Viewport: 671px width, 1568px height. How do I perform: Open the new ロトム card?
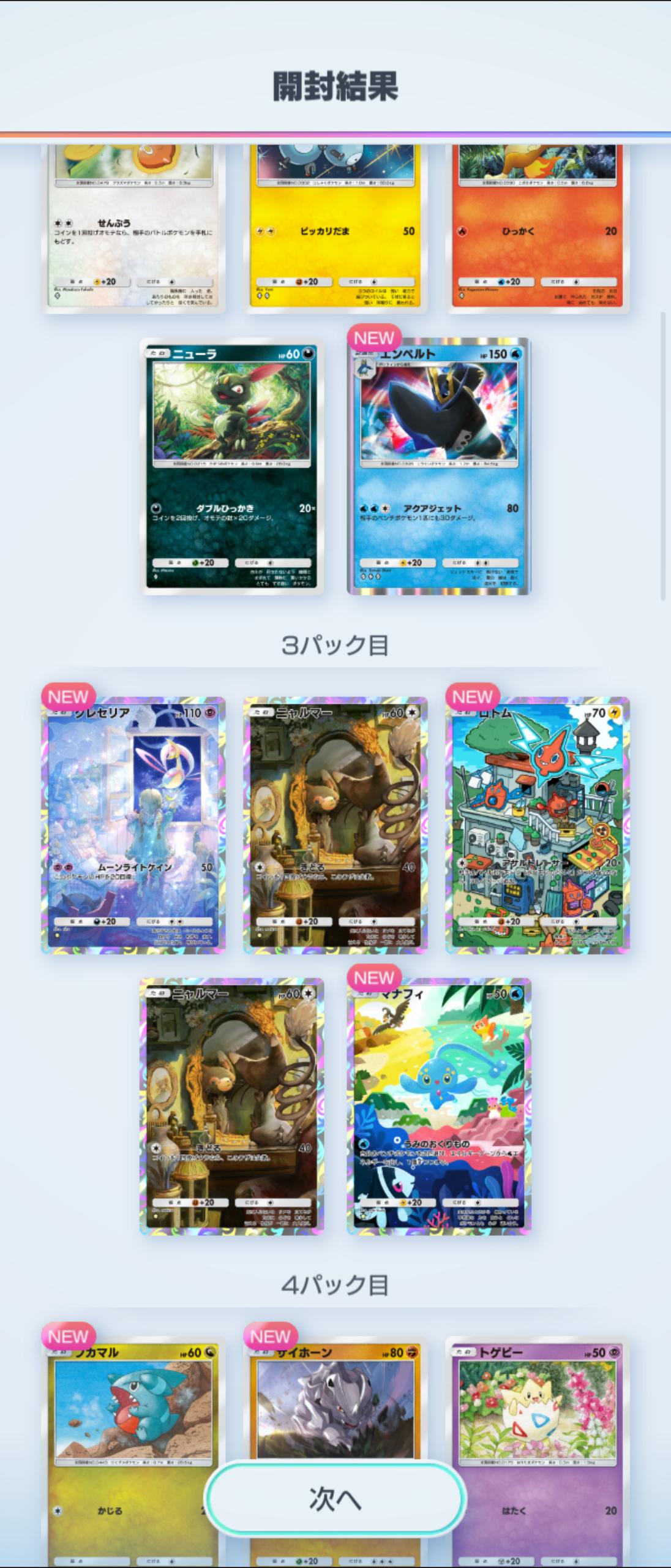click(x=538, y=824)
